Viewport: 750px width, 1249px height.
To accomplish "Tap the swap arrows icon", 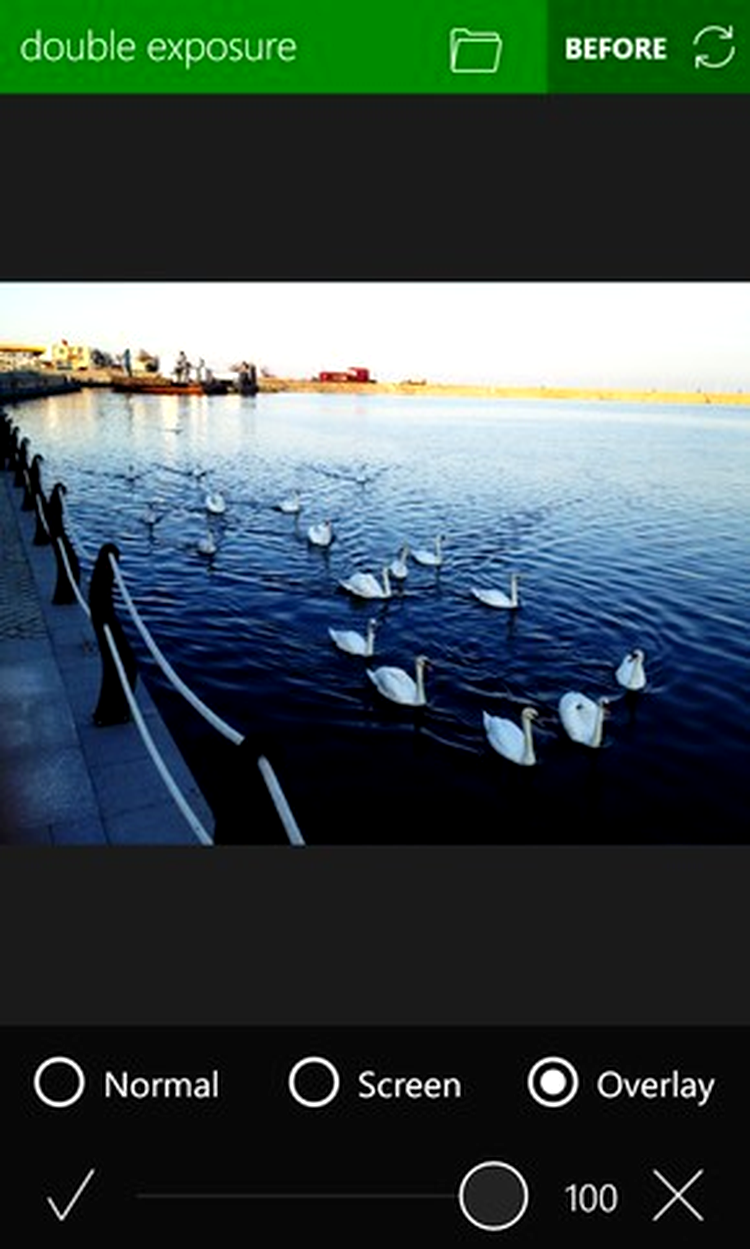I will pyautogui.click(x=714, y=48).
